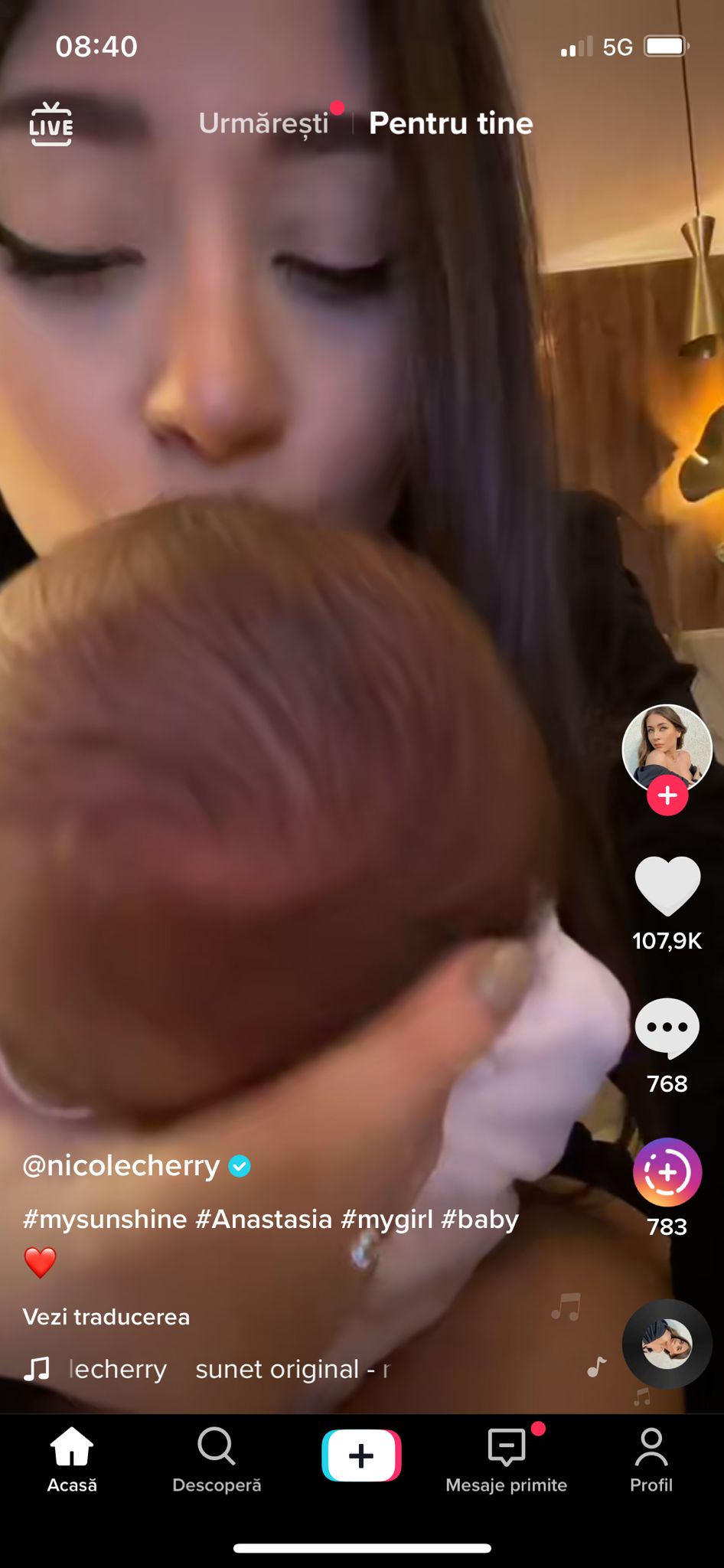Switch to the Descoperă tab
The width and height of the screenshot is (724, 1568).
217,1459
